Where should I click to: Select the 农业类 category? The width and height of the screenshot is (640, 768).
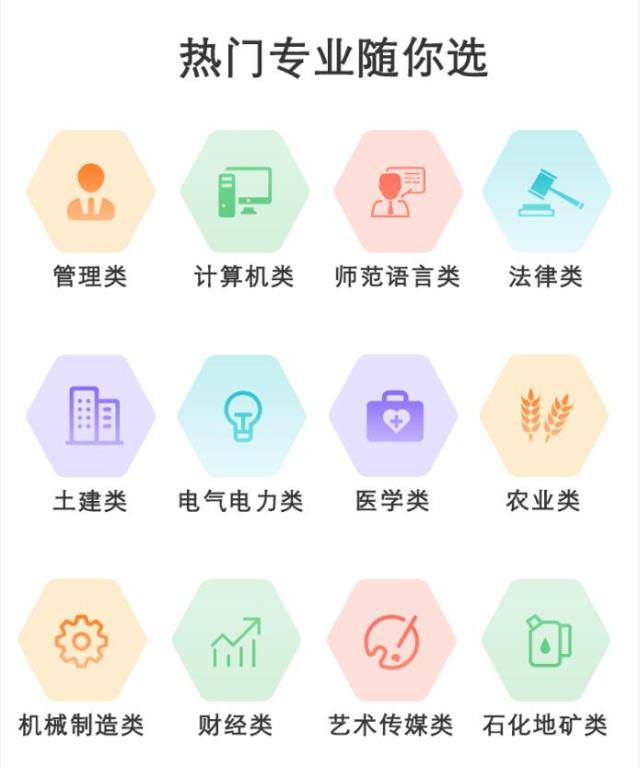[544, 416]
